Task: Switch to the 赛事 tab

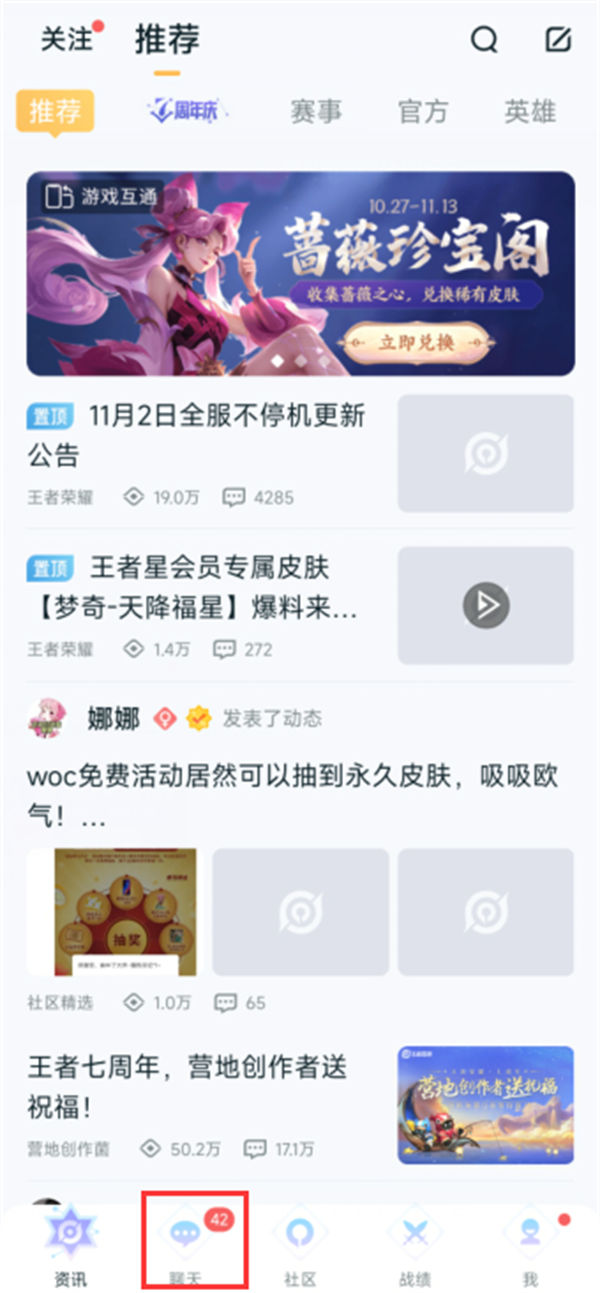Action: [x=316, y=112]
